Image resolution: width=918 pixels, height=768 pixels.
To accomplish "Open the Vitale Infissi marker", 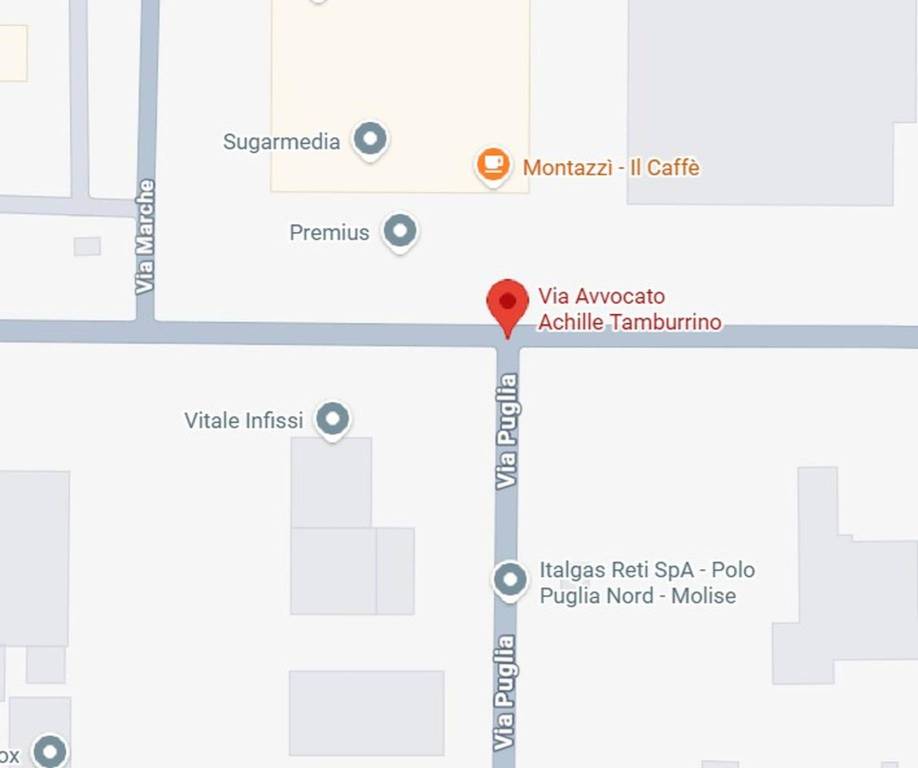I will click(x=332, y=418).
